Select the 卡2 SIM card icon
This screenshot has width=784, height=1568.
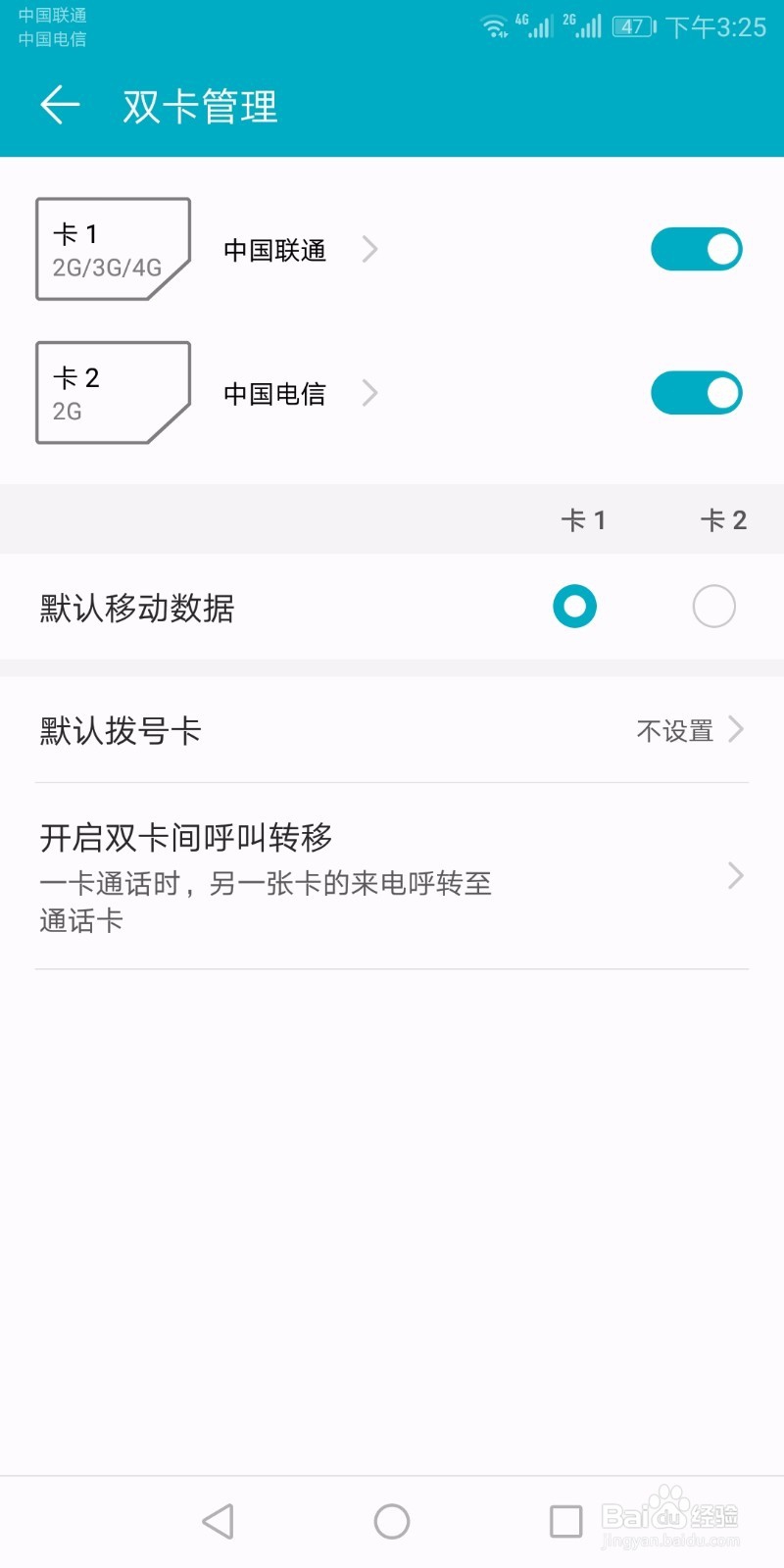click(113, 392)
